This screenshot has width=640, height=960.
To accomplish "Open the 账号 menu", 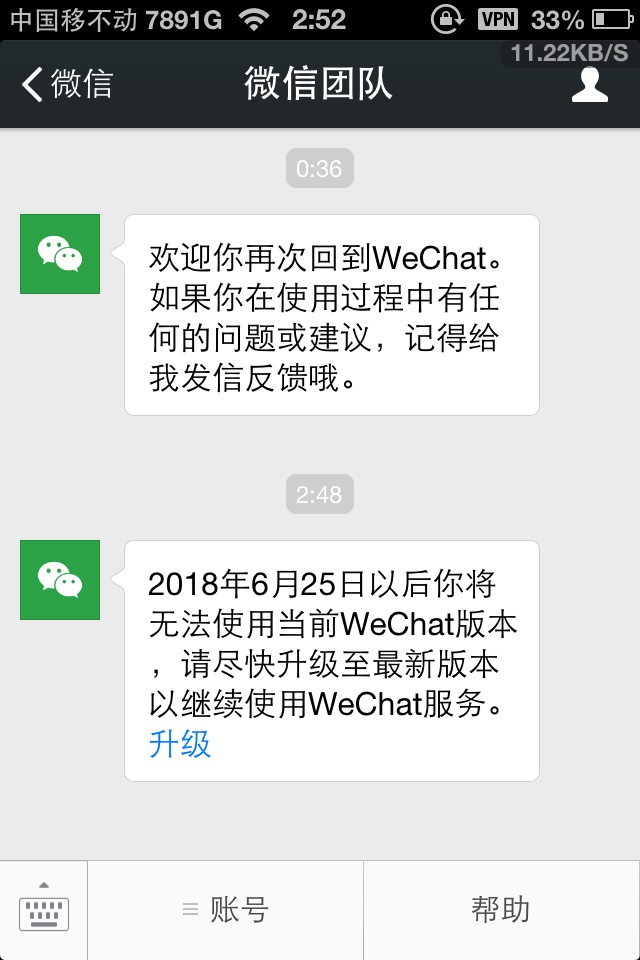I will [226, 910].
